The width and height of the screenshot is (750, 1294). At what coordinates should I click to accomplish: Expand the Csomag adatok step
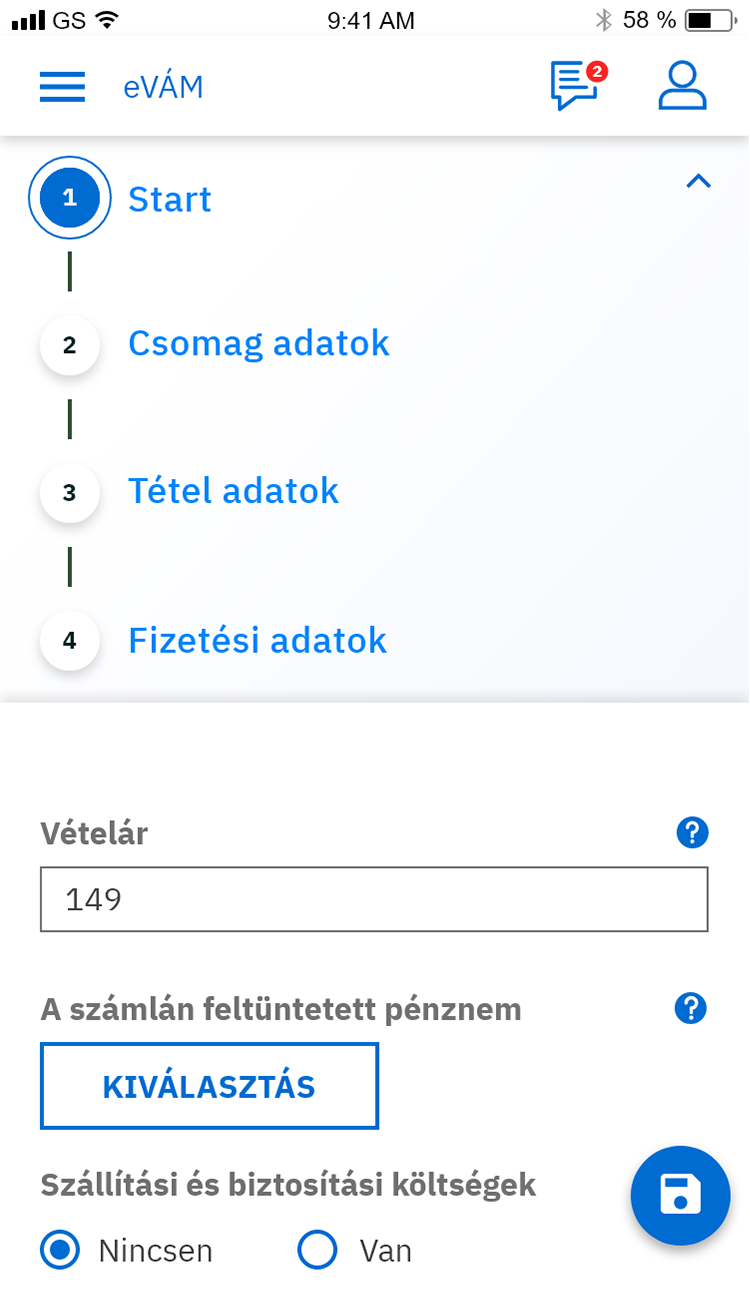pyautogui.click(x=258, y=343)
